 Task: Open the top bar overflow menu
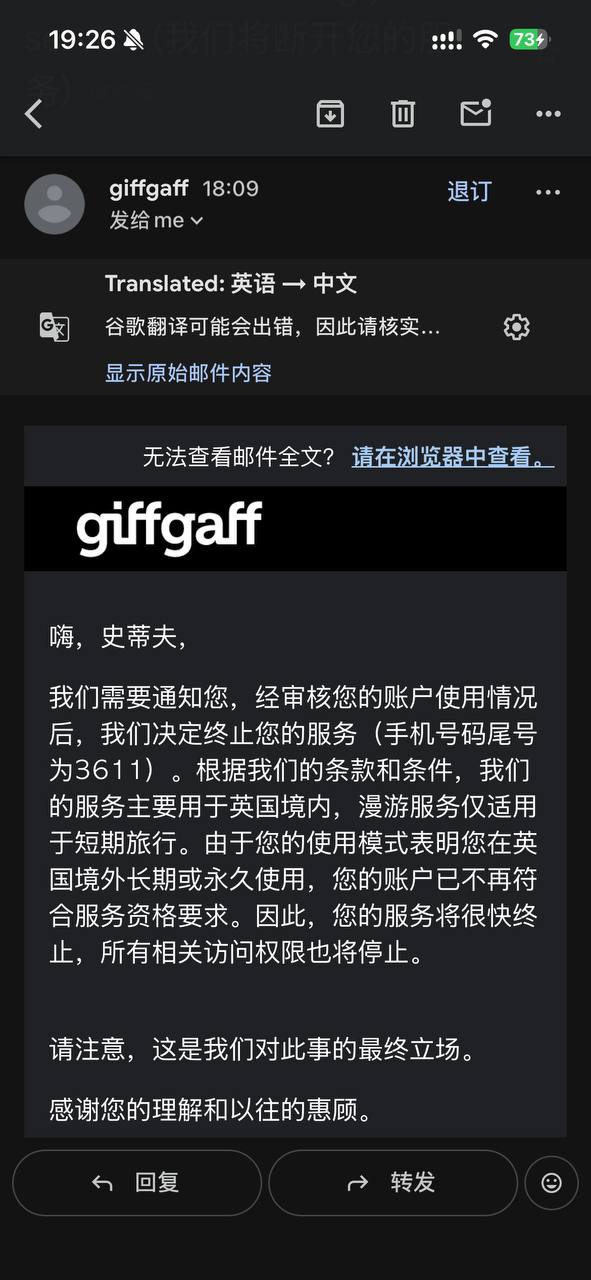548,114
